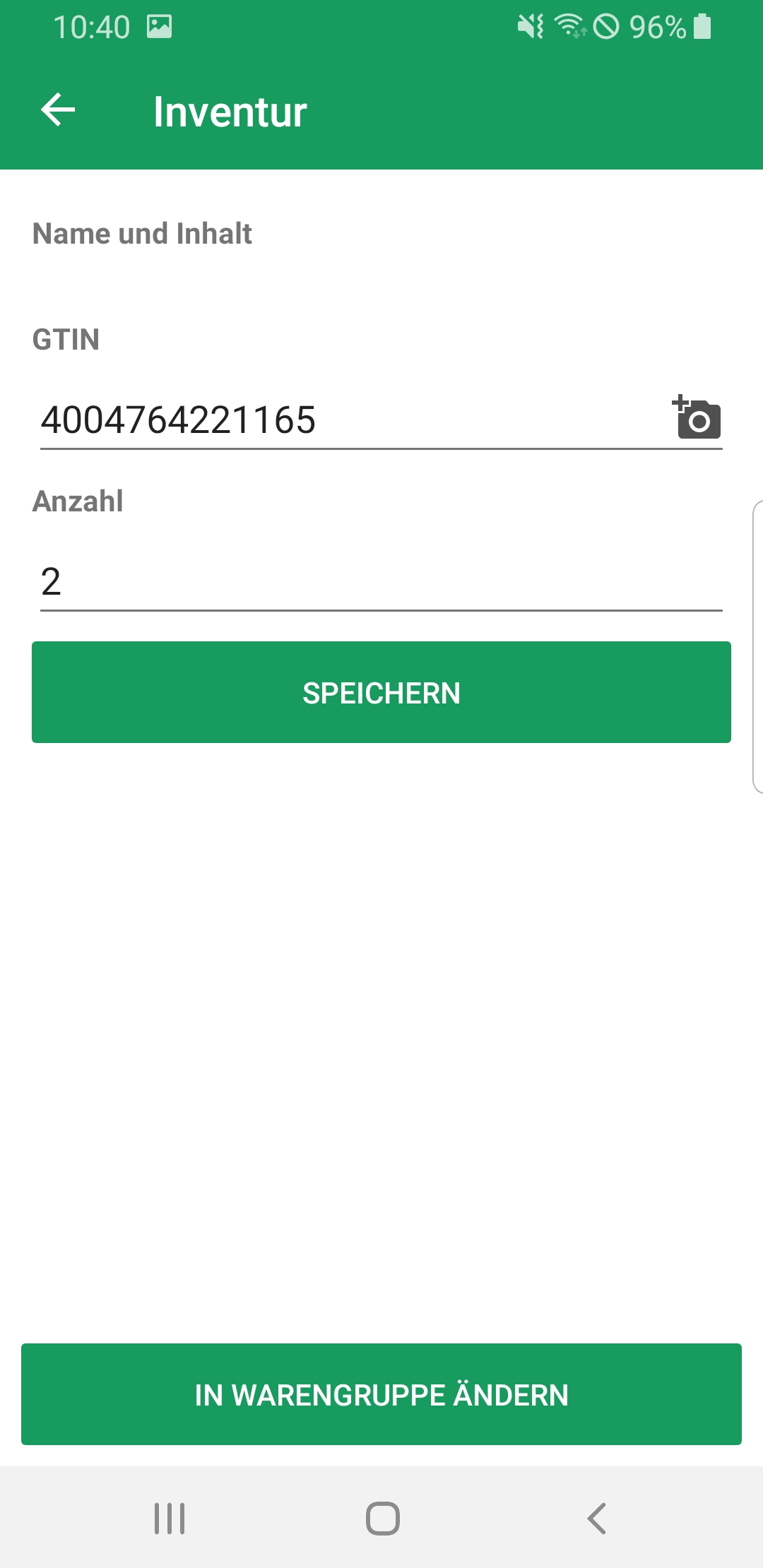Scan a GTIN with the camera icon
763x1568 pixels.
[x=697, y=418]
